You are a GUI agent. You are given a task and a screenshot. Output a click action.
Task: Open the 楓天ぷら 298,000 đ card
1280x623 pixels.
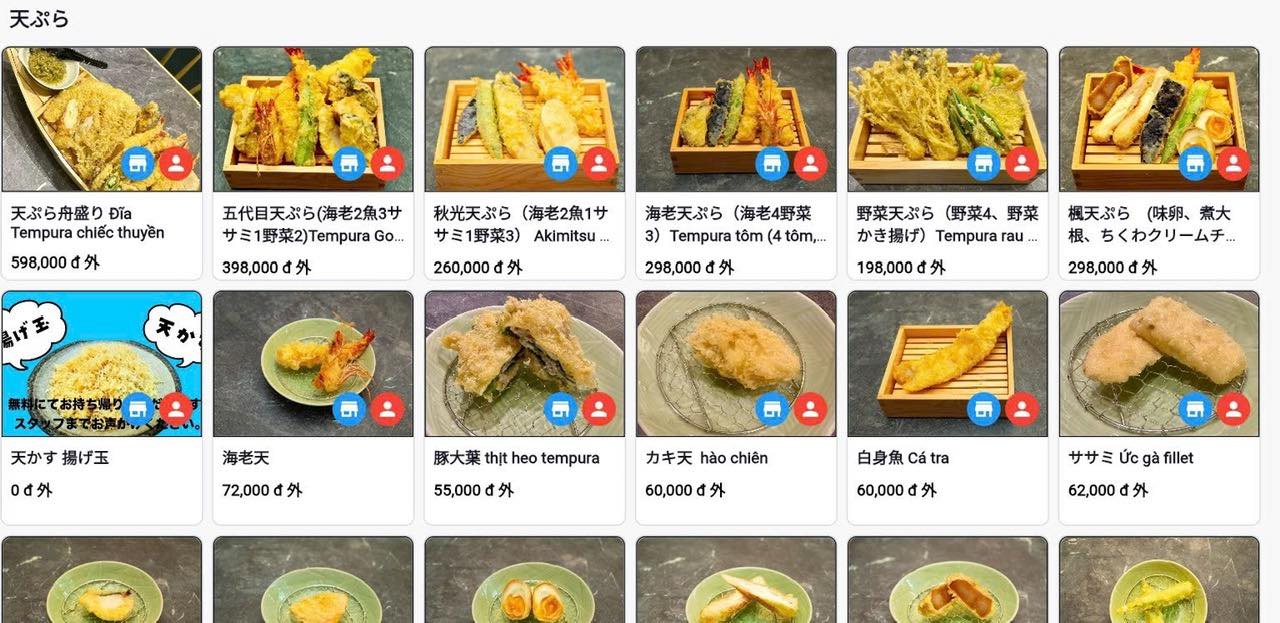pos(1158,225)
